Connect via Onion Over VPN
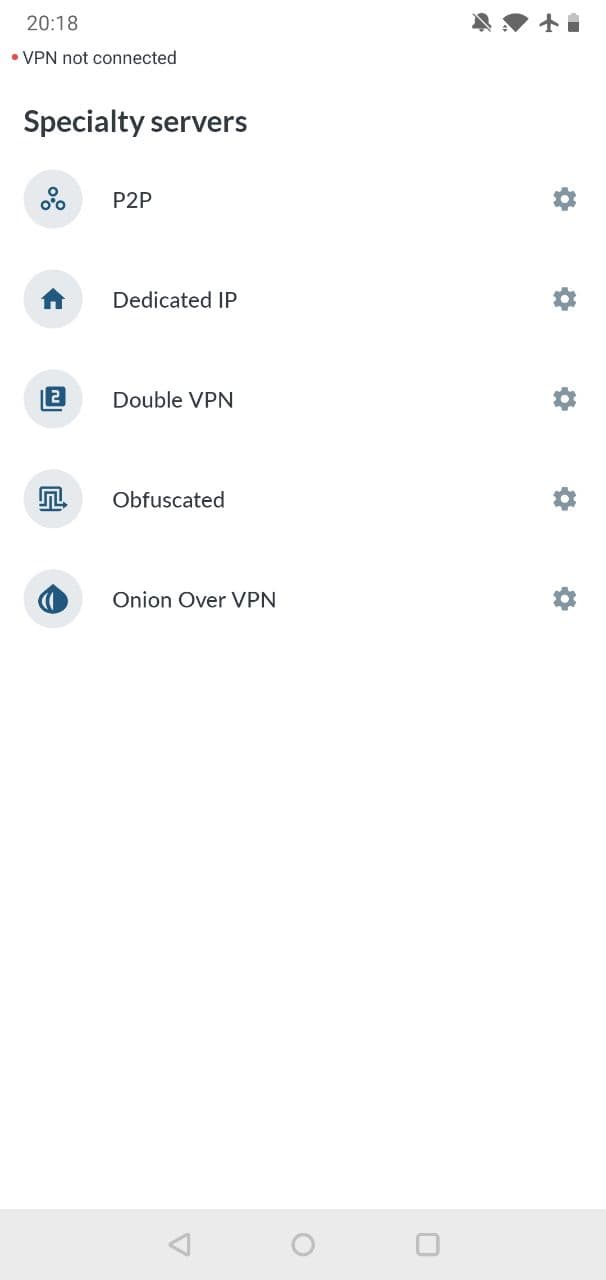The height and width of the screenshot is (1280, 606). 270,599
